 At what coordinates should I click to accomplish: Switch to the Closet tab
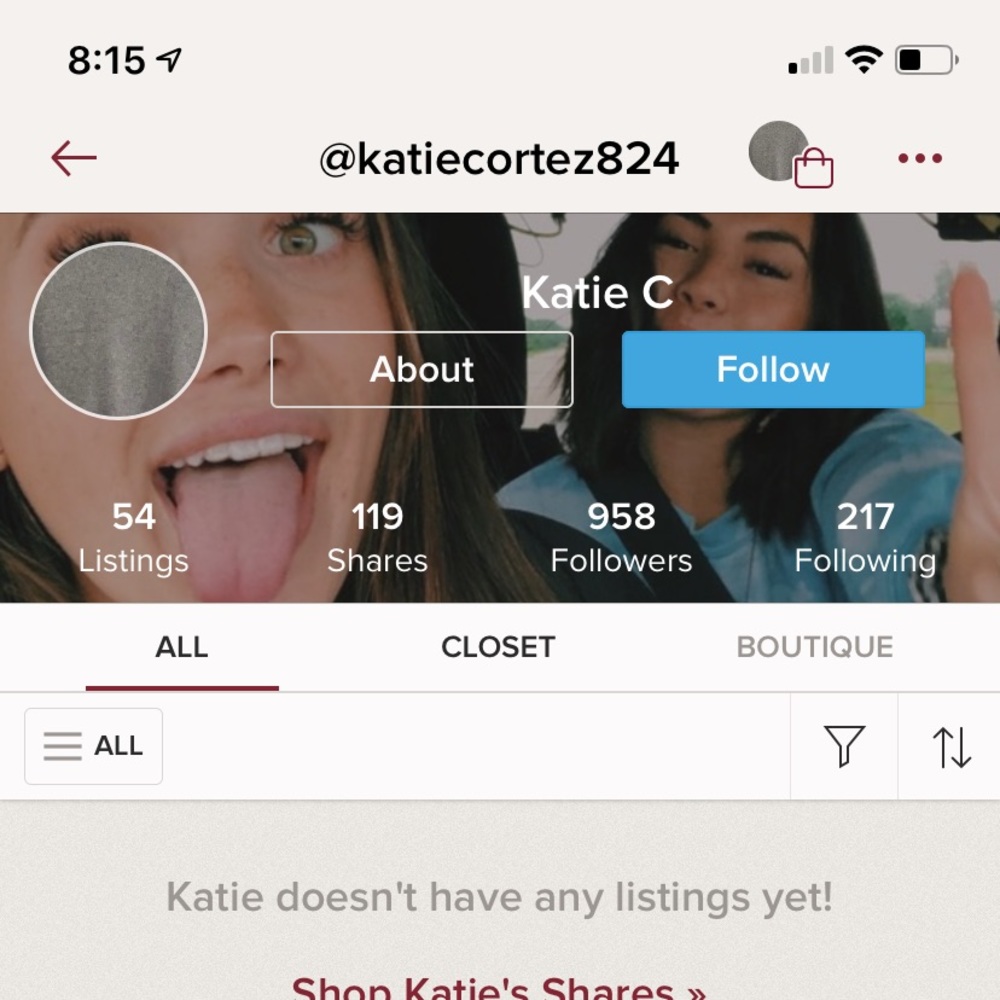[497, 647]
